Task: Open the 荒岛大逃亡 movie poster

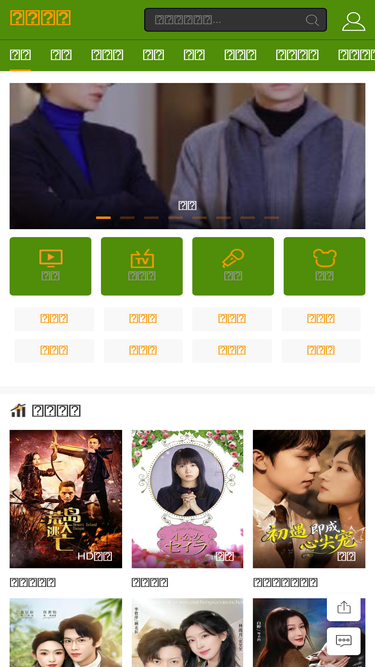Action: [x=66, y=499]
